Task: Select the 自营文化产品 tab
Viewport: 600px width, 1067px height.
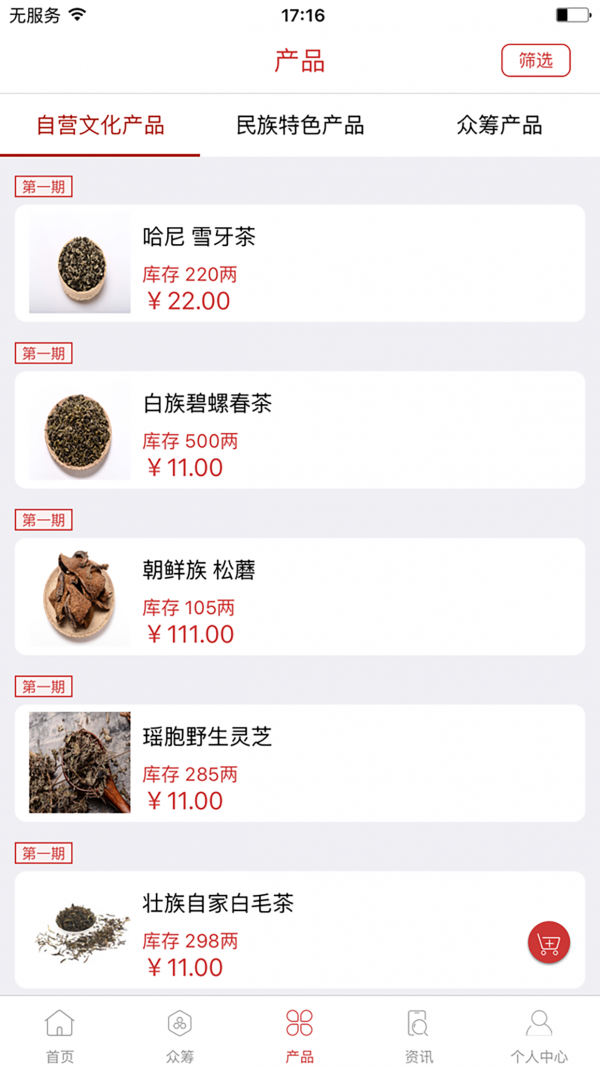Action: coord(100,126)
